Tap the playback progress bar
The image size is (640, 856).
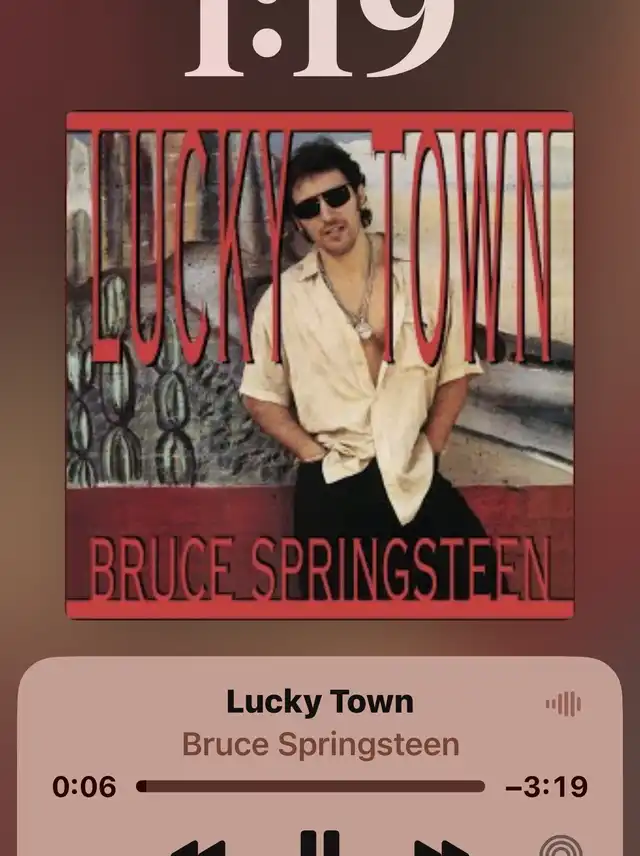coord(310,787)
